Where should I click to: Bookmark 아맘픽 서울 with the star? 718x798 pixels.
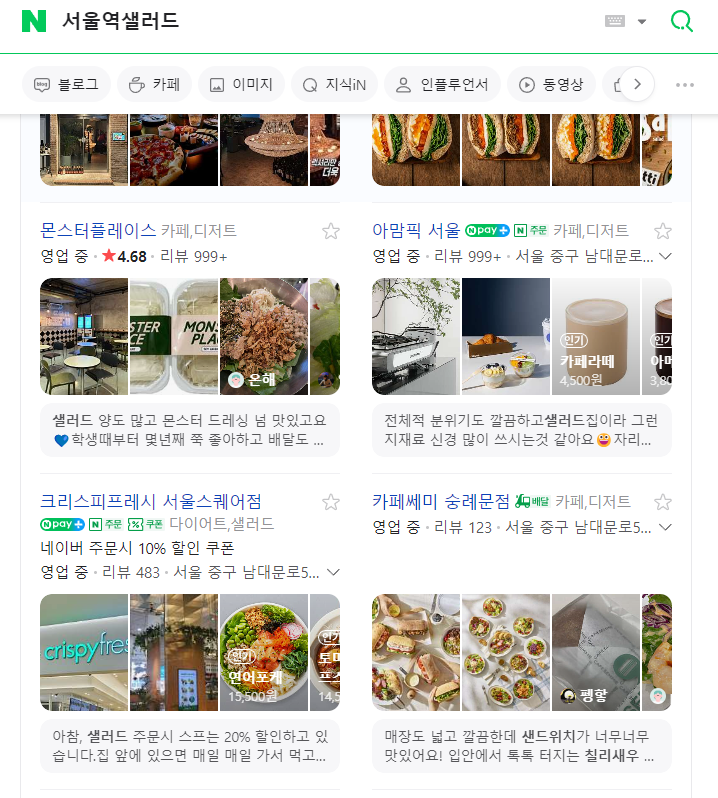point(663,232)
